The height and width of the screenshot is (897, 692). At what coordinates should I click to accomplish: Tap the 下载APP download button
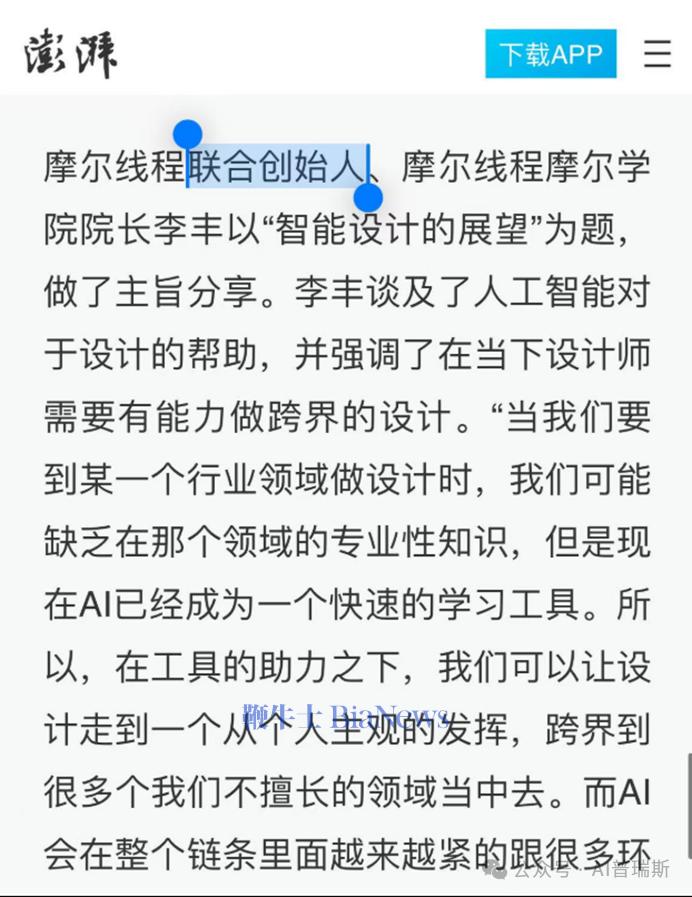(550, 54)
